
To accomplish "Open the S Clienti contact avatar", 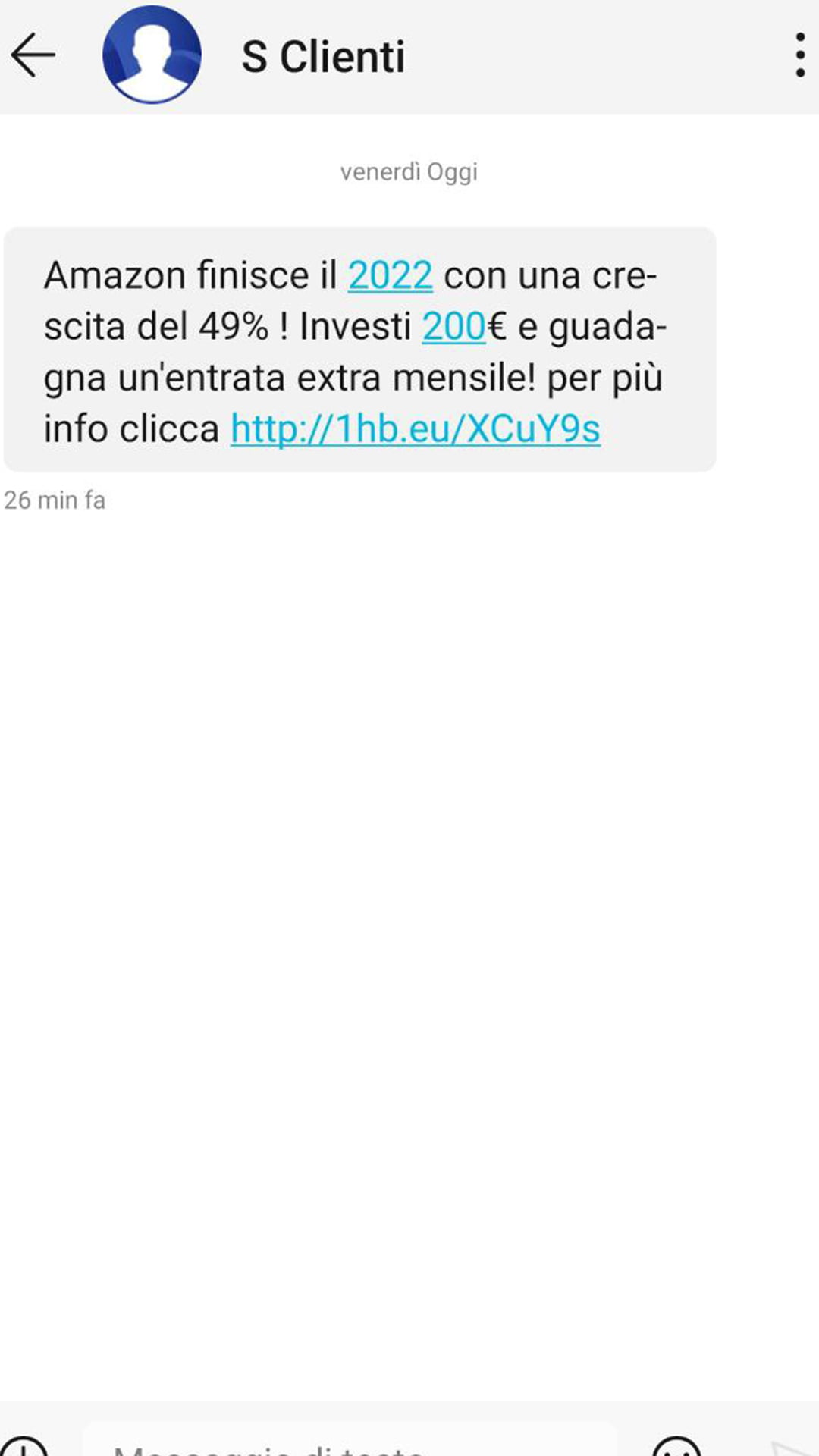I will (x=152, y=55).
